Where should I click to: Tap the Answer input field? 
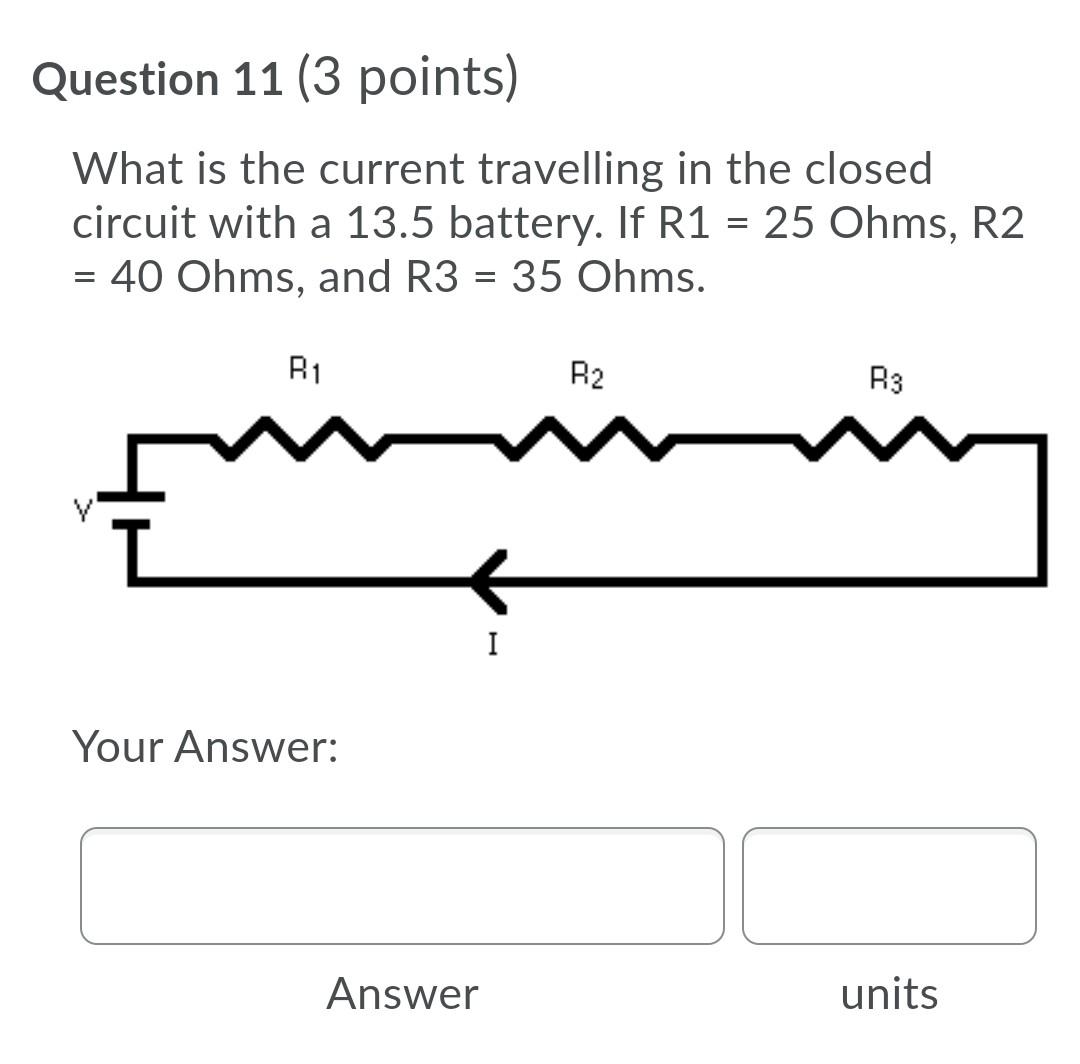point(402,885)
